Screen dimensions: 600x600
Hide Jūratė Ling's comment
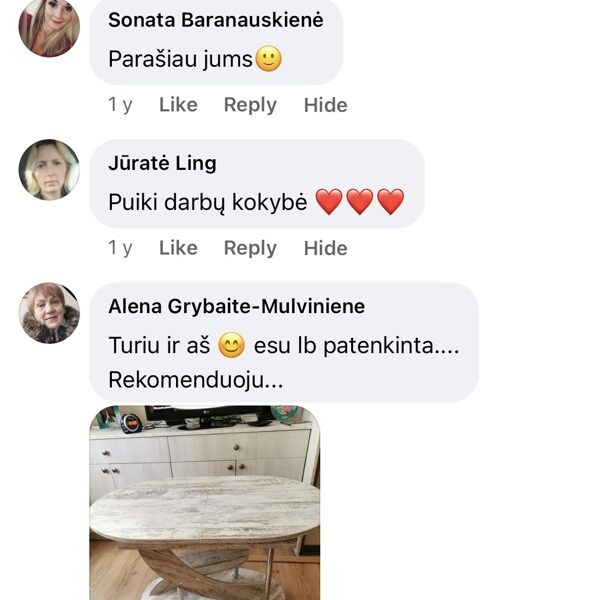[x=325, y=248]
